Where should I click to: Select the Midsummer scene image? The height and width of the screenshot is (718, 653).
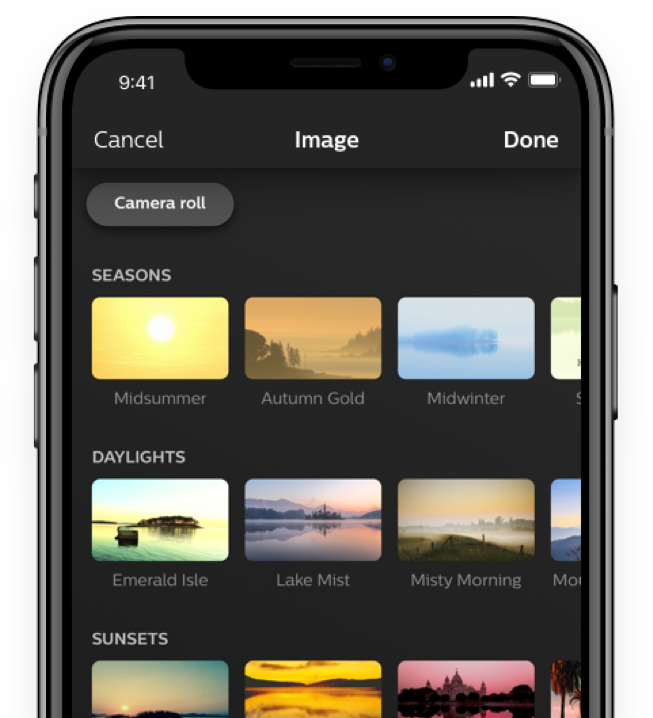160,338
